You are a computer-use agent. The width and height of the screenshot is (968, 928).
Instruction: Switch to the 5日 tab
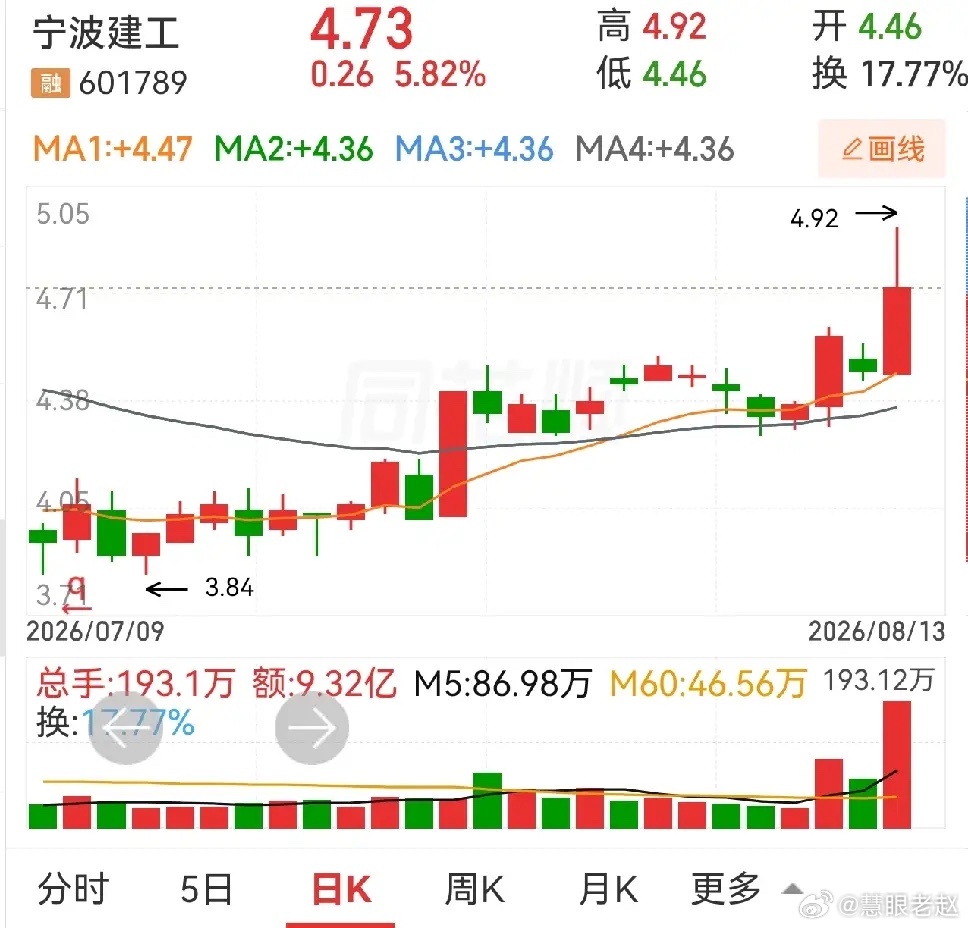tap(206, 889)
